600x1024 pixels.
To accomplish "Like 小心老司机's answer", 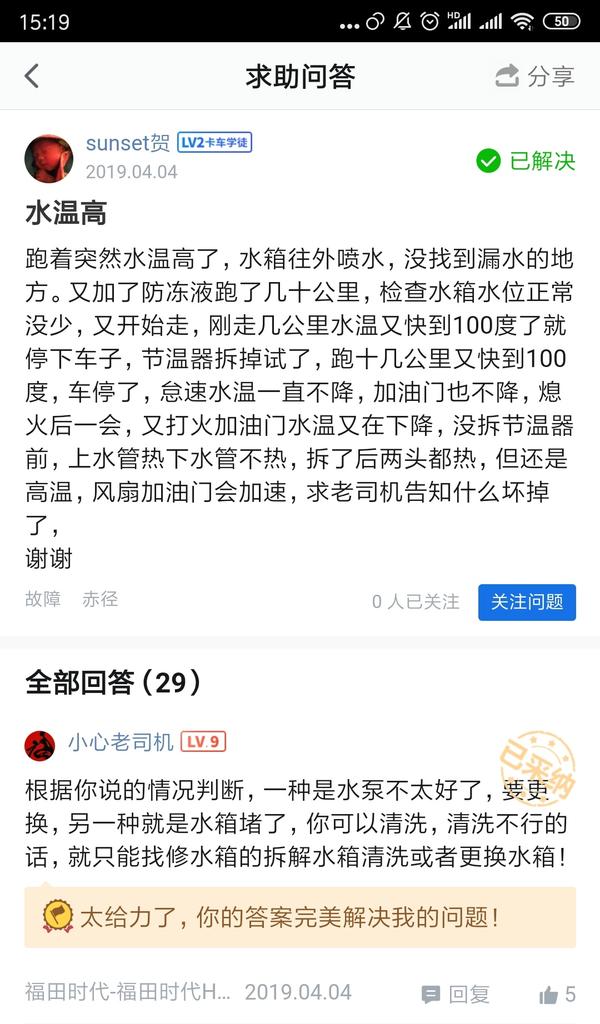I will 557,994.
